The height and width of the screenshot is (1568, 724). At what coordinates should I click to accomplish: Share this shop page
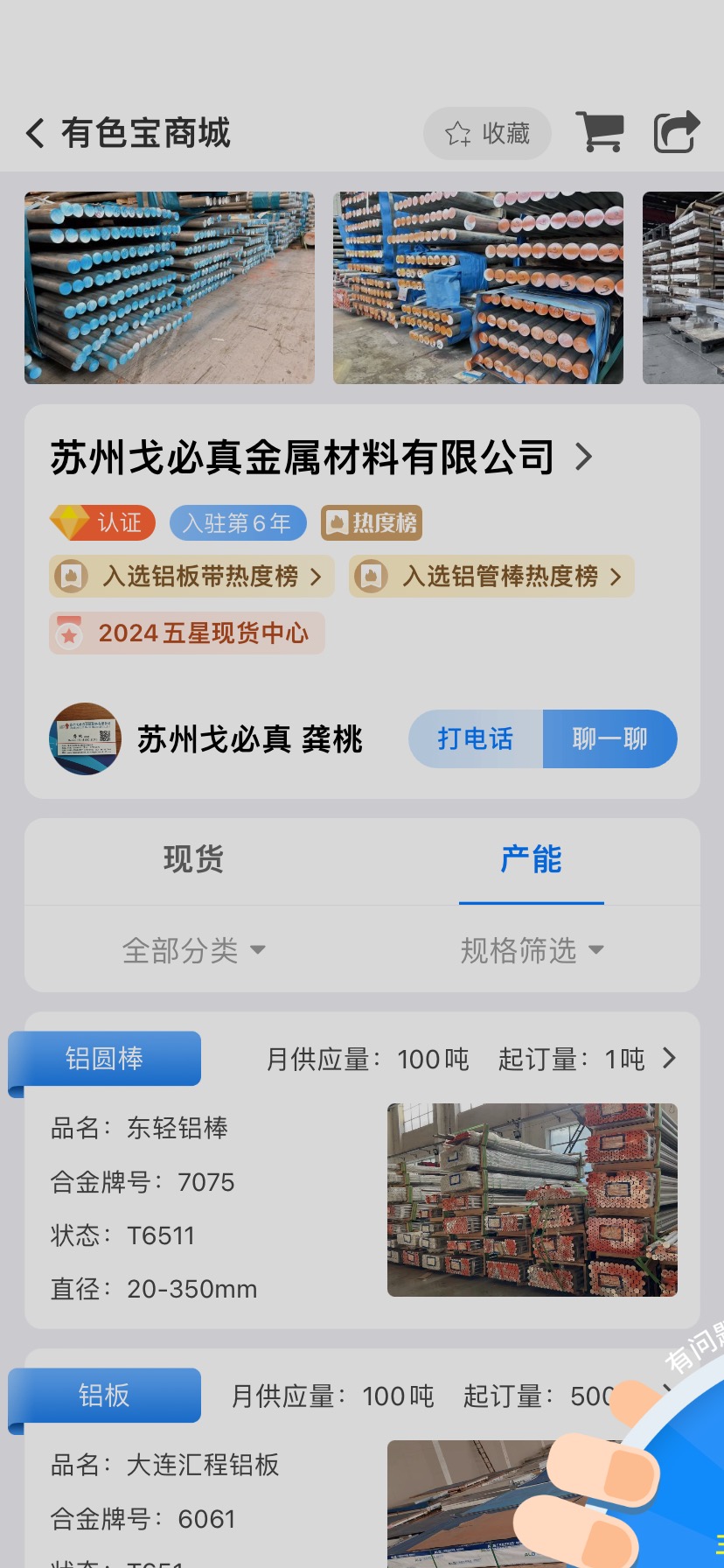(x=677, y=132)
